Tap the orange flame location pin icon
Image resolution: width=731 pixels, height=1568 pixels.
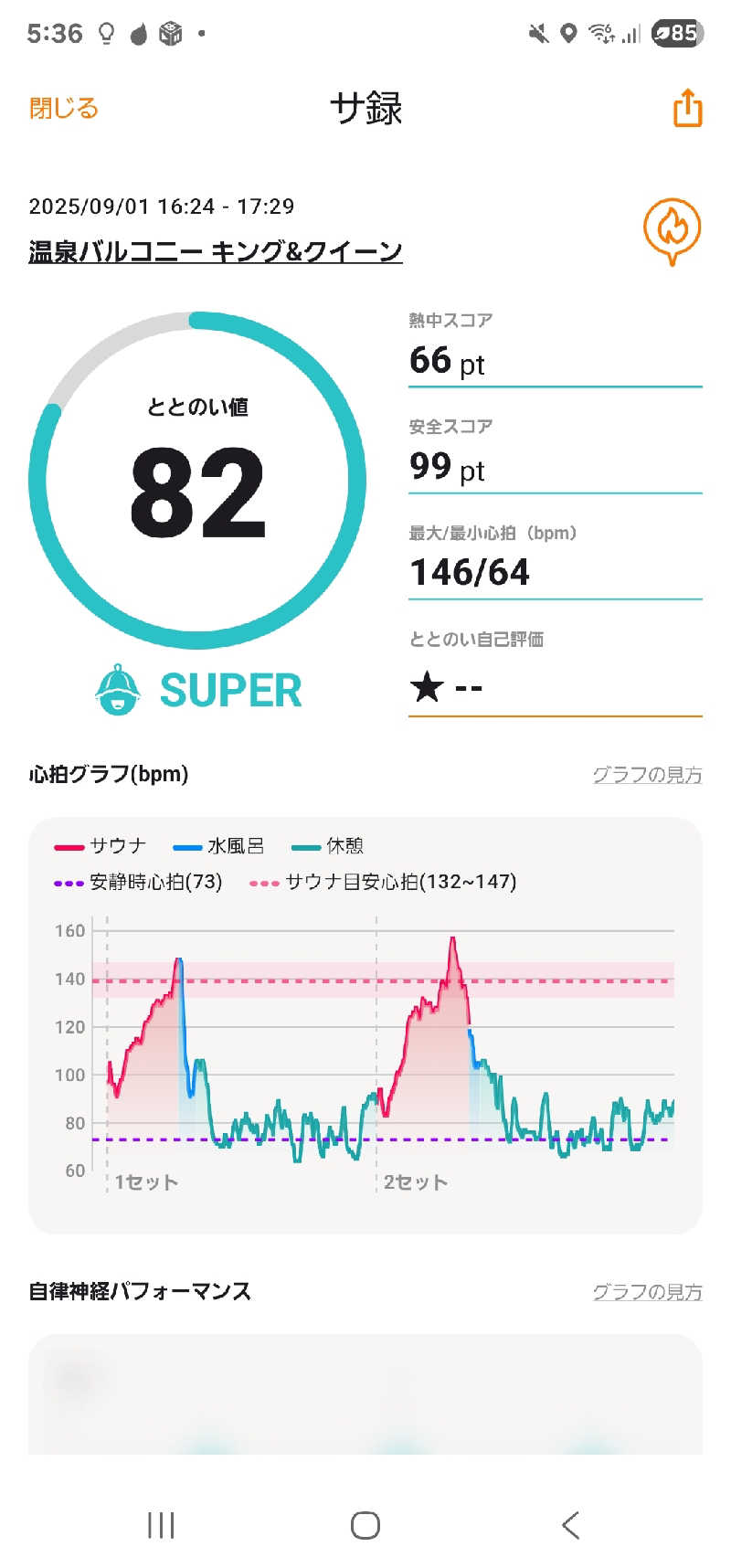672,229
